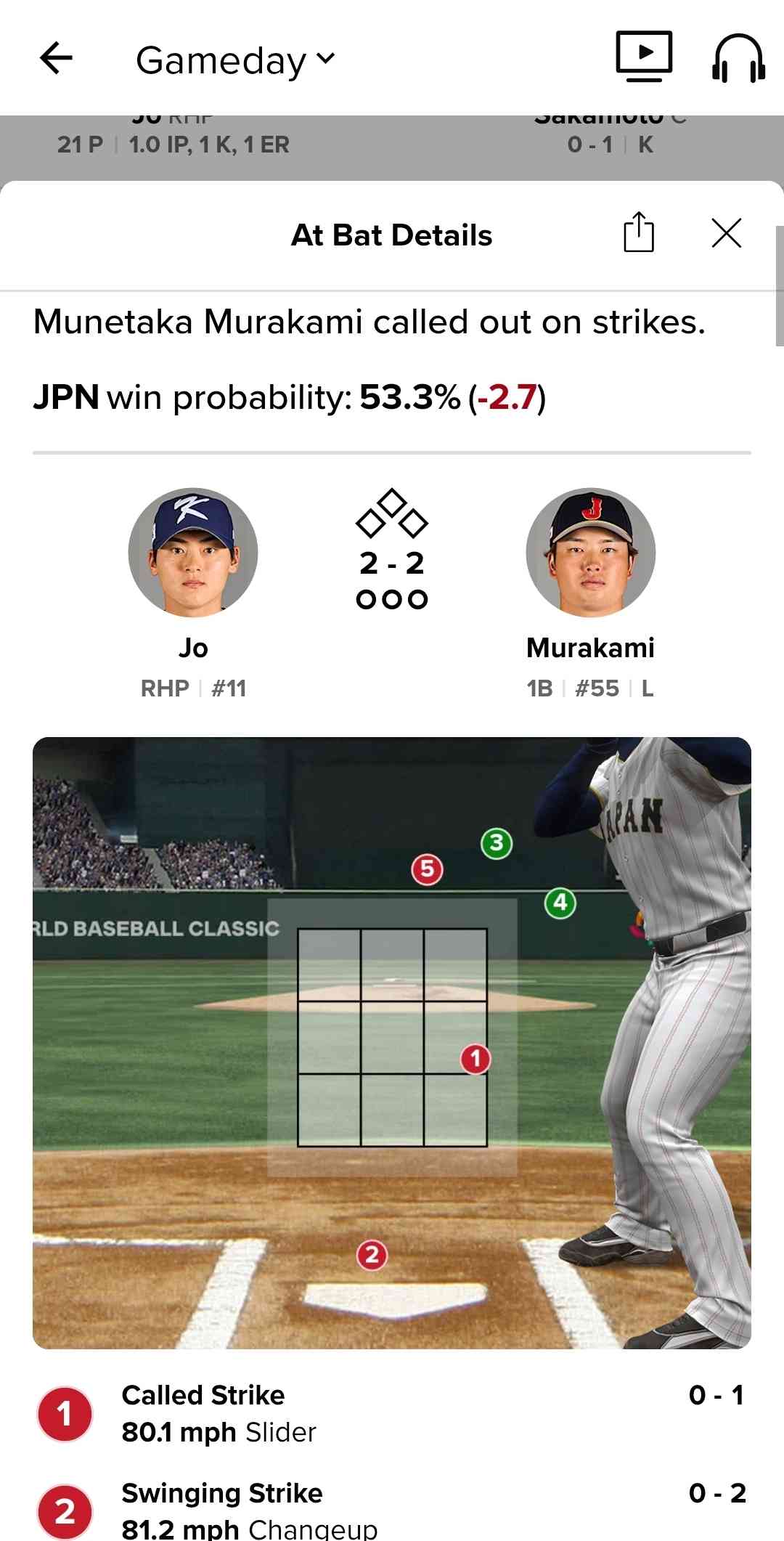The width and height of the screenshot is (784, 1541).
Task: Open the Gameday dropdown menu
Action: point(234,60)
